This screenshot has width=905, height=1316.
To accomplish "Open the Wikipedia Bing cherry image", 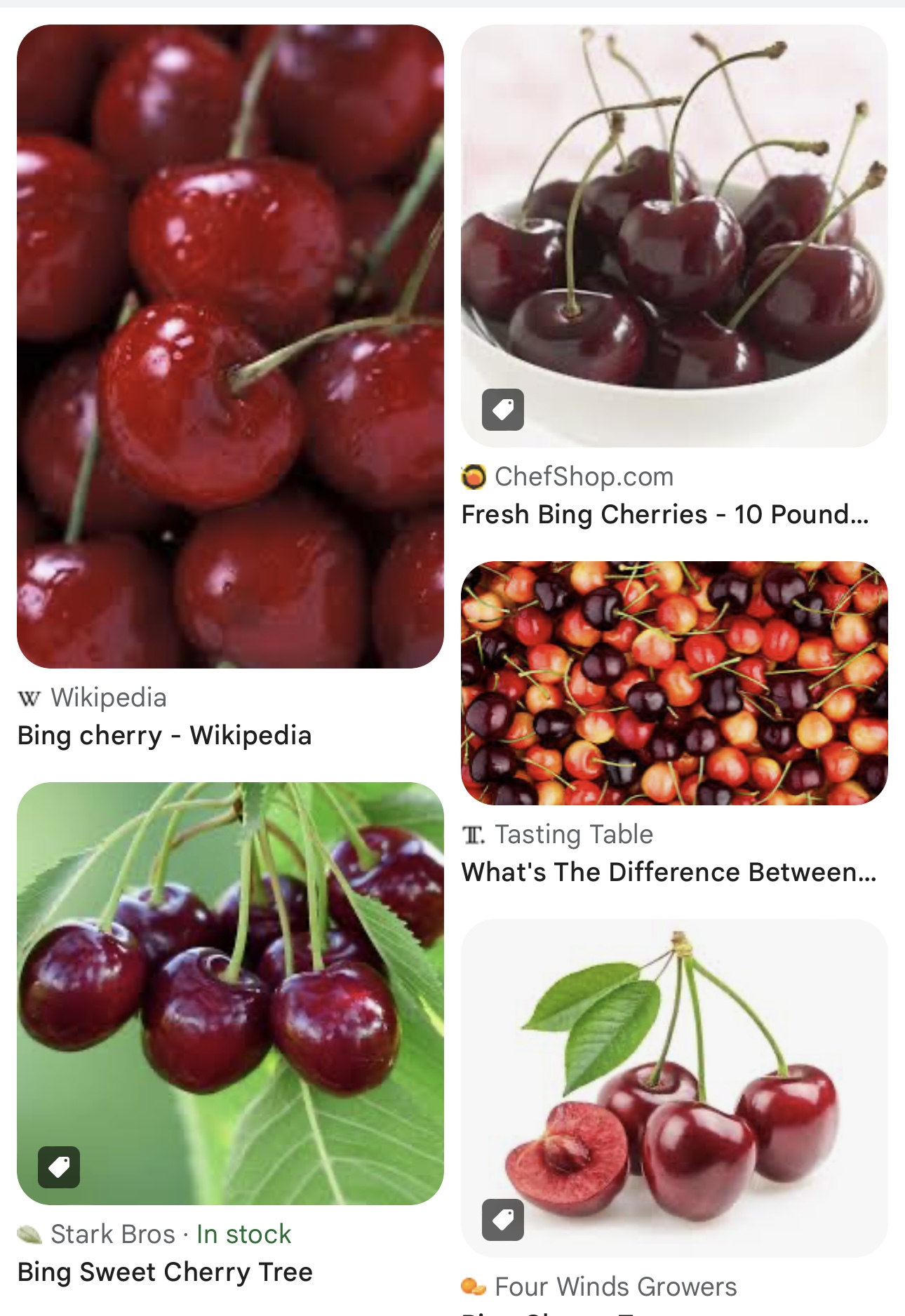I will point(230,346).
